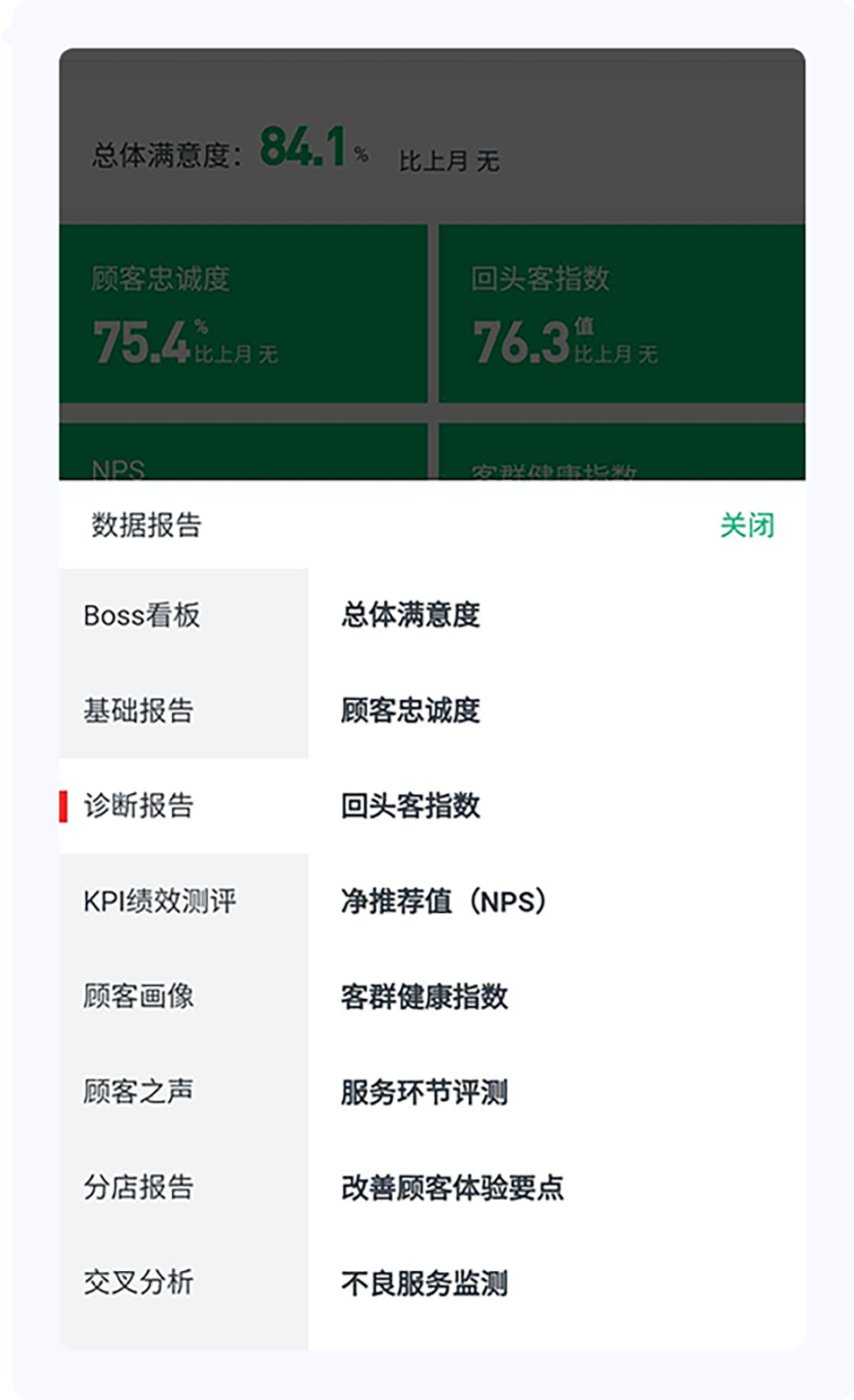Select the 基础报告 category

point(139,711)
